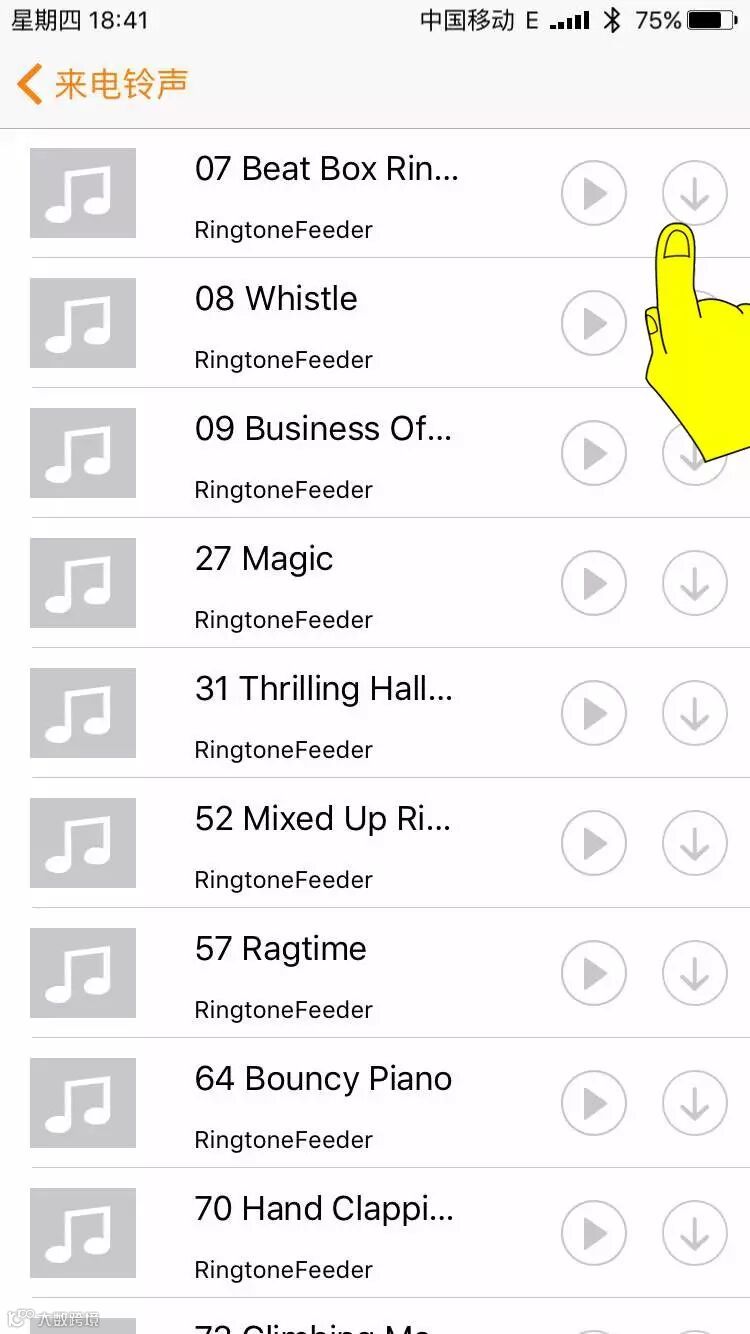
Task: Download the 70 Hand Clapping ringtone
Action: [694, 1233]
